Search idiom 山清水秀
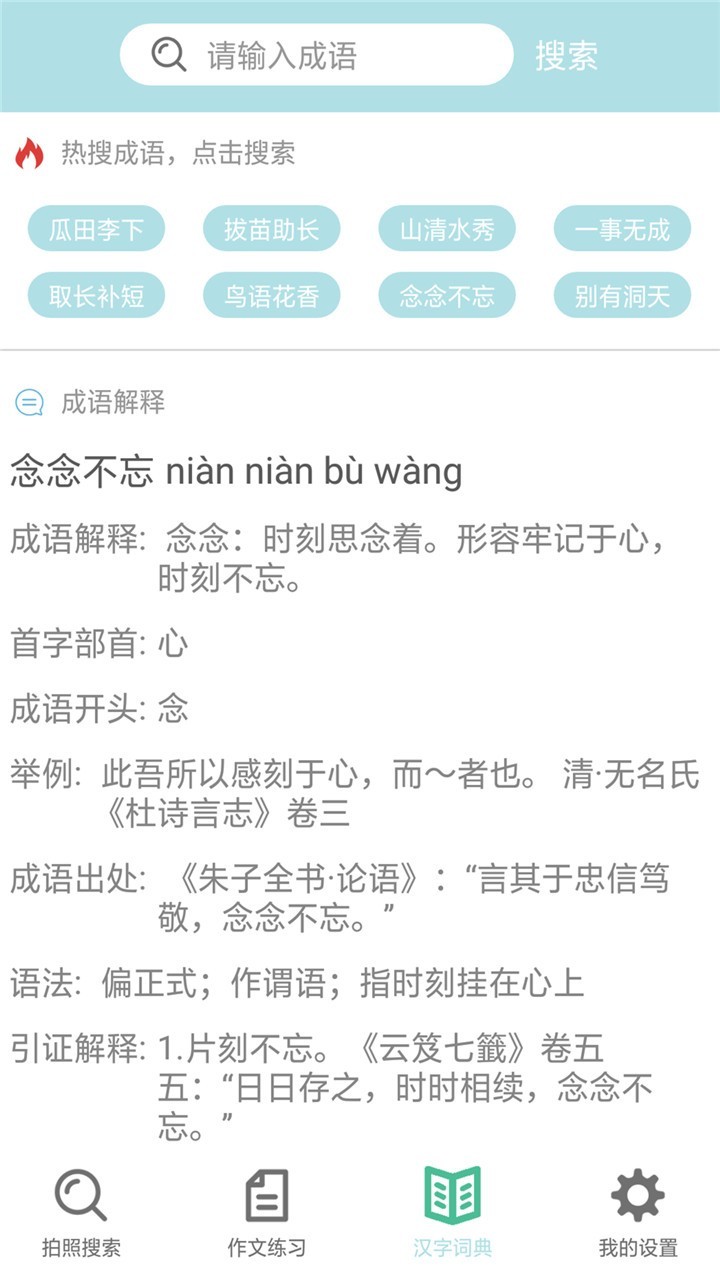720x1280 pixels. point(447,230)
